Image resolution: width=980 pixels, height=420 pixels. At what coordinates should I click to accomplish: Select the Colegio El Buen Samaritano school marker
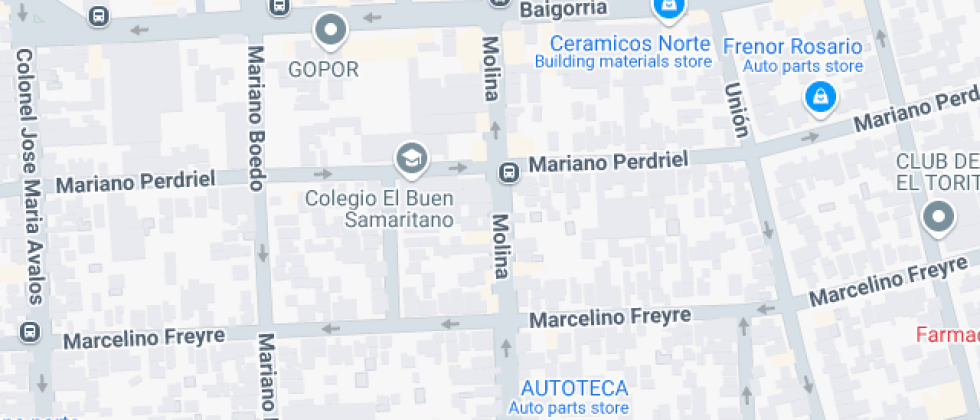point(410,157)
